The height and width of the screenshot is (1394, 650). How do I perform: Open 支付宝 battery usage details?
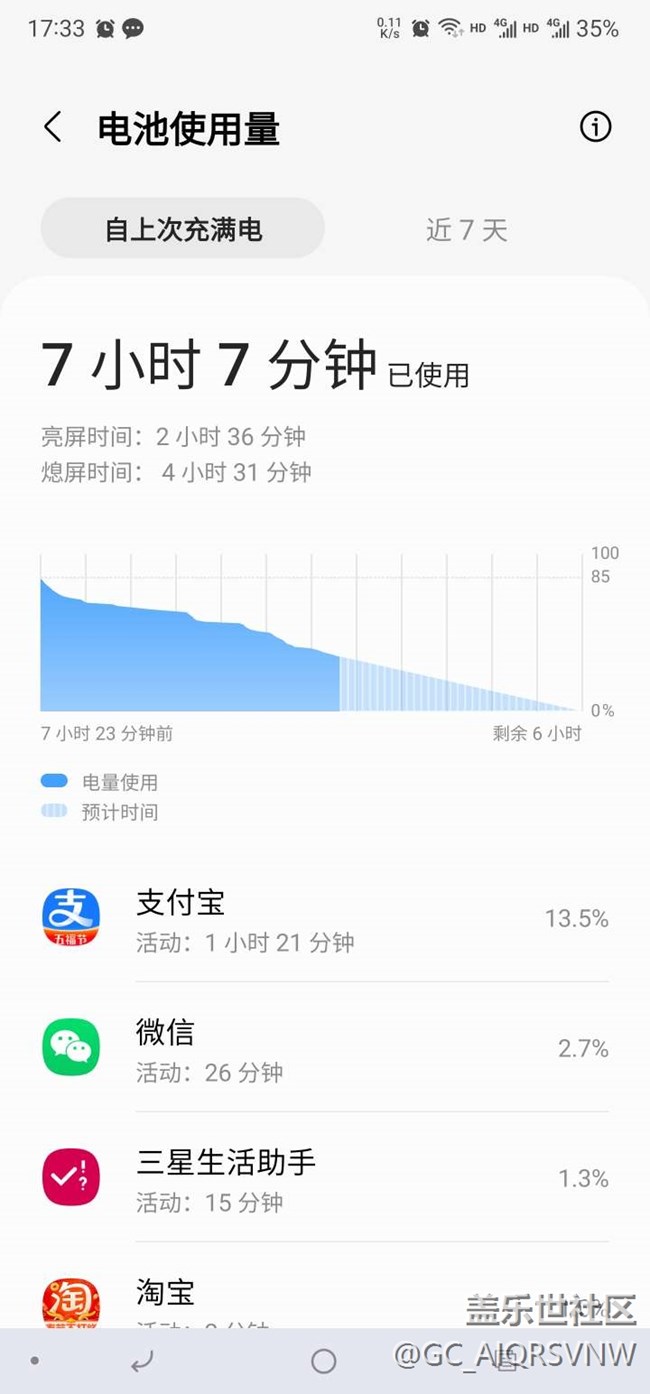pyautogui.click(x=325, y=918)
